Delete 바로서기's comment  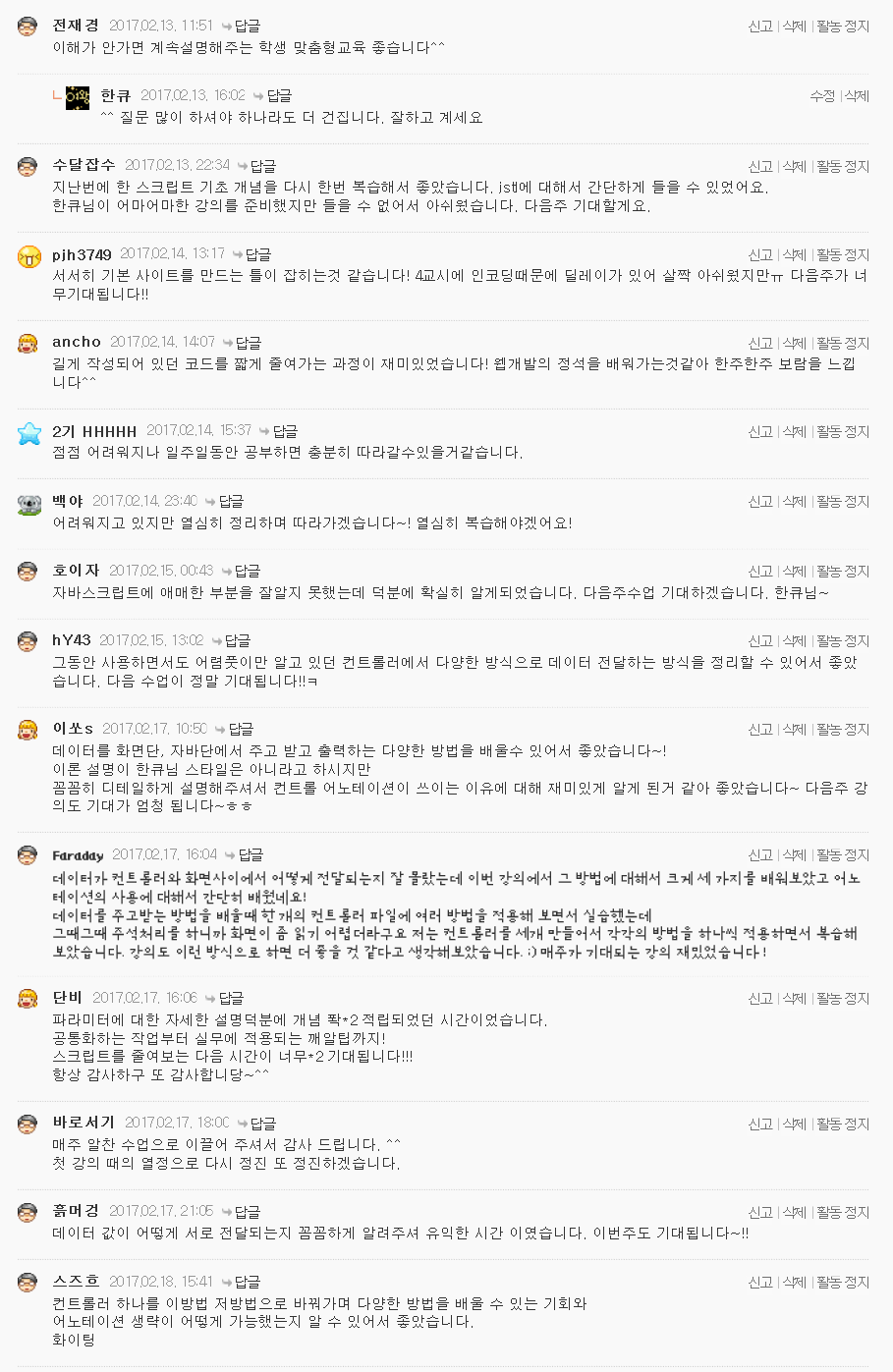click(x=794, y=1124)
